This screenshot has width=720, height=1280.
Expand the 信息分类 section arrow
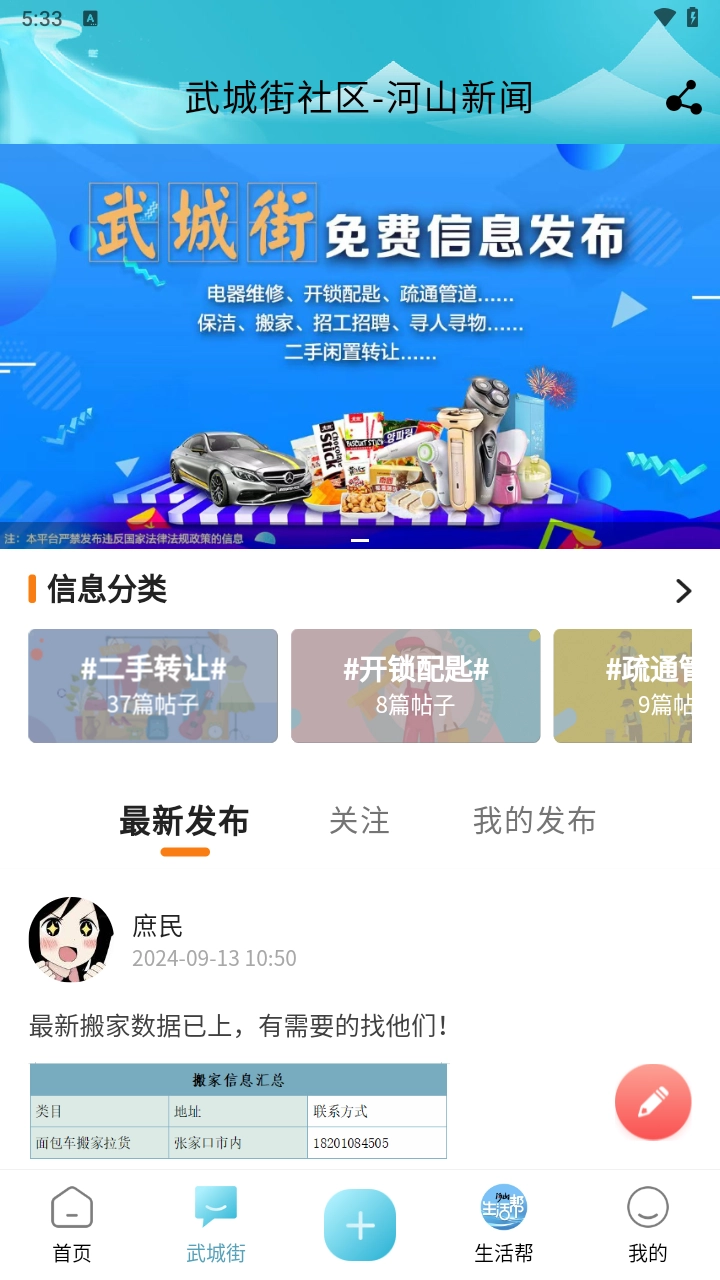(683, 591)
